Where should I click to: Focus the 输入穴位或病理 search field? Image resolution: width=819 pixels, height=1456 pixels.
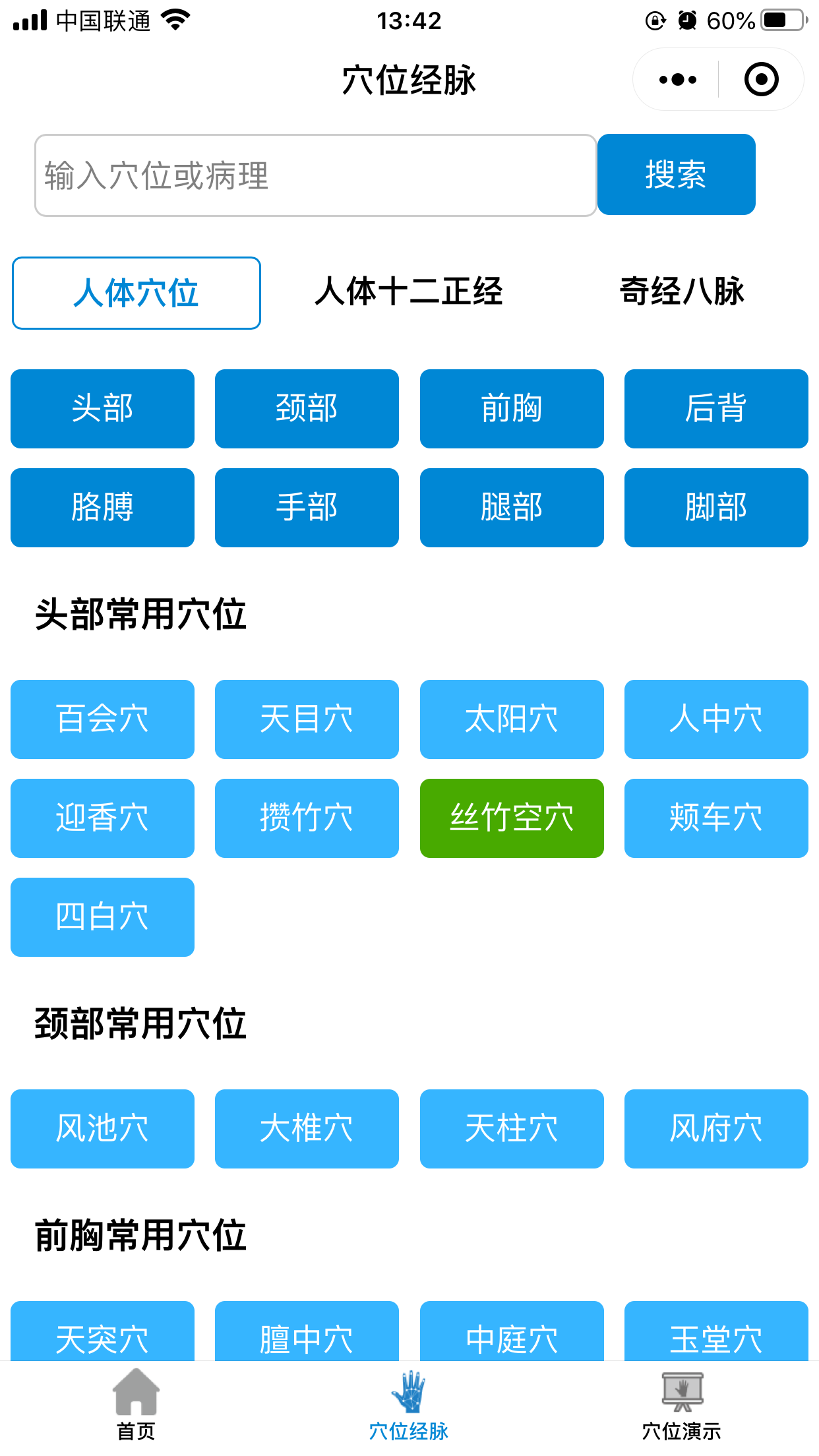316,175
